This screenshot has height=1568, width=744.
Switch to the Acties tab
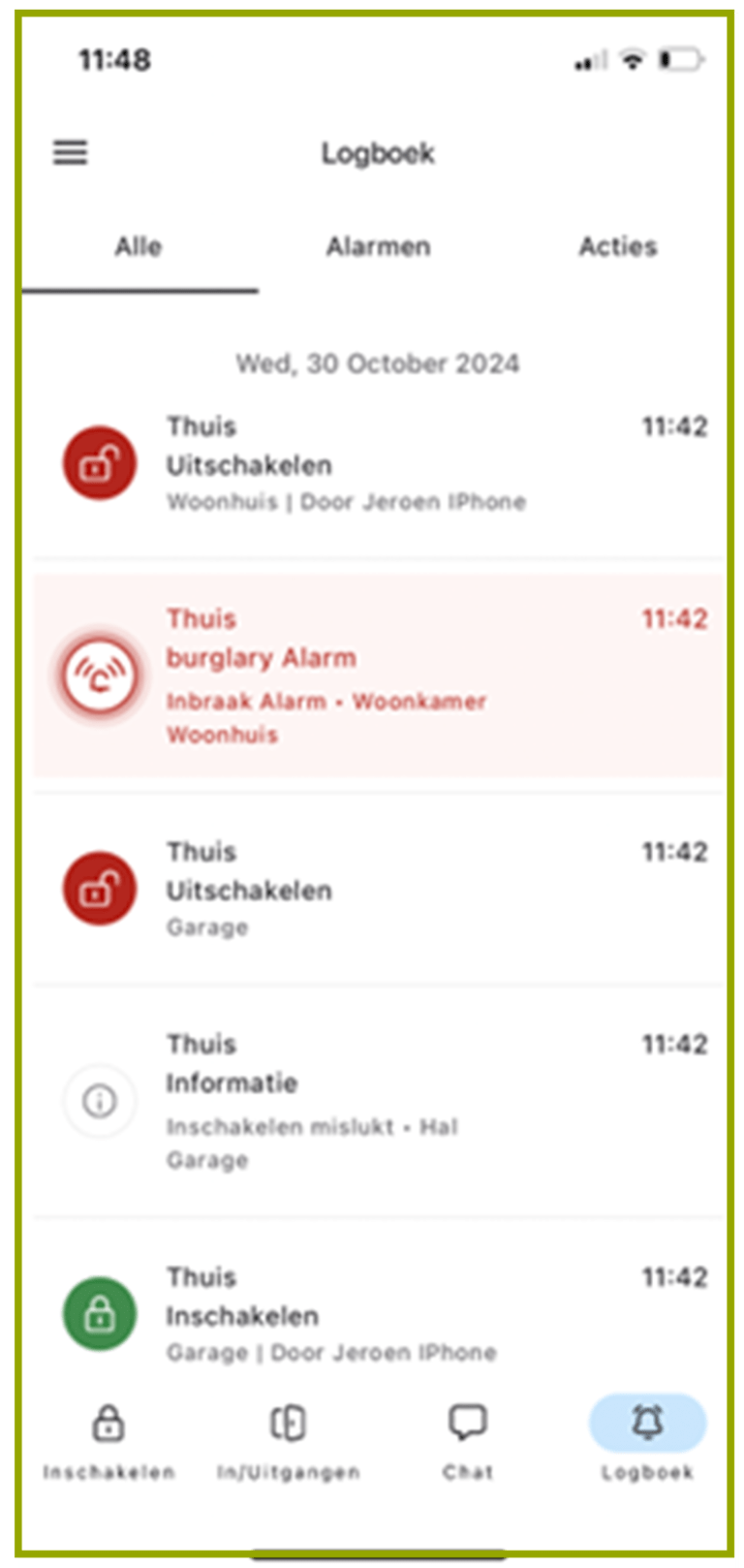(617, 247)
